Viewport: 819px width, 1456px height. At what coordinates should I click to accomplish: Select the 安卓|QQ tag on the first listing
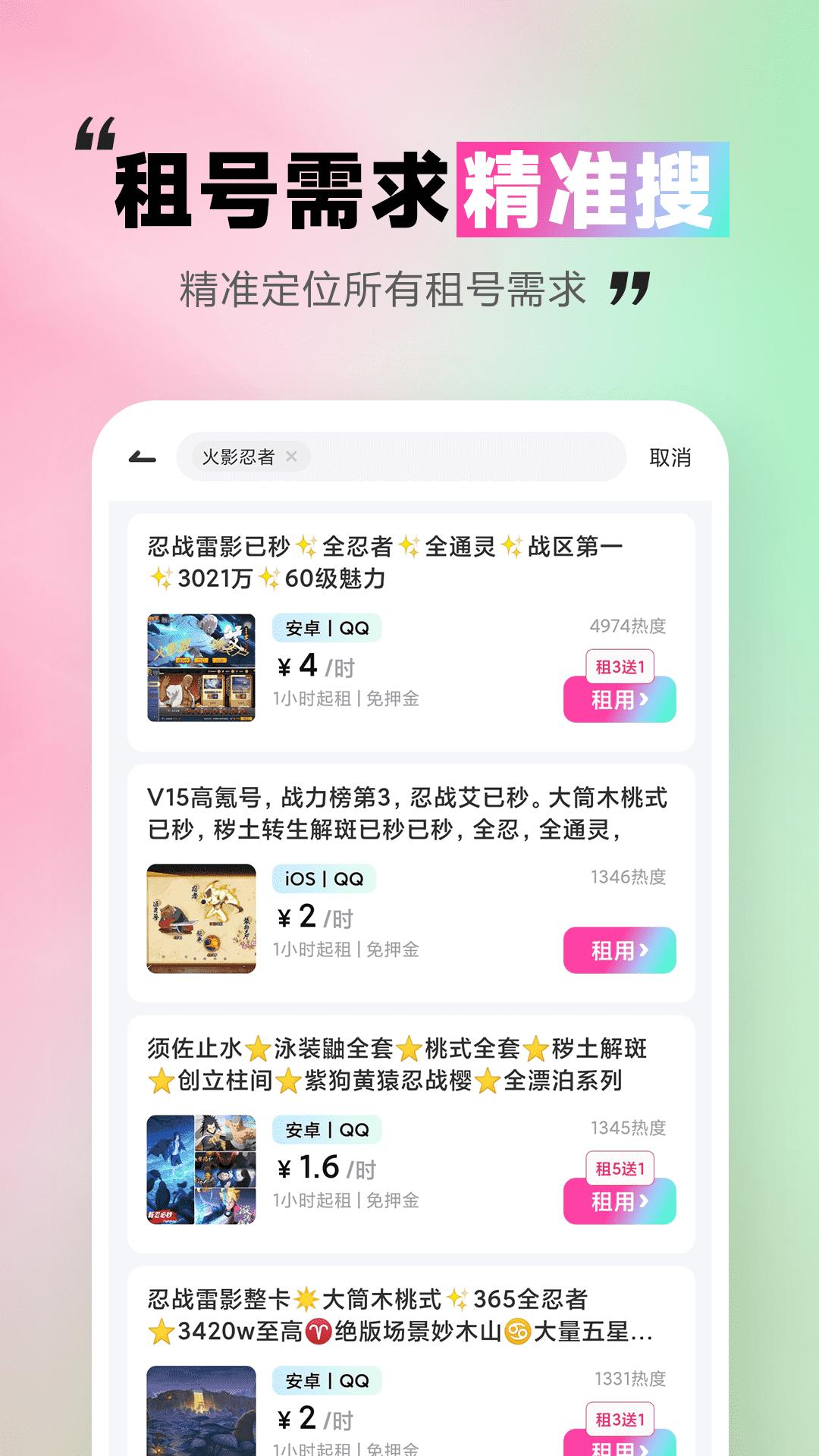pyautogui.click(x=328, y=629)
